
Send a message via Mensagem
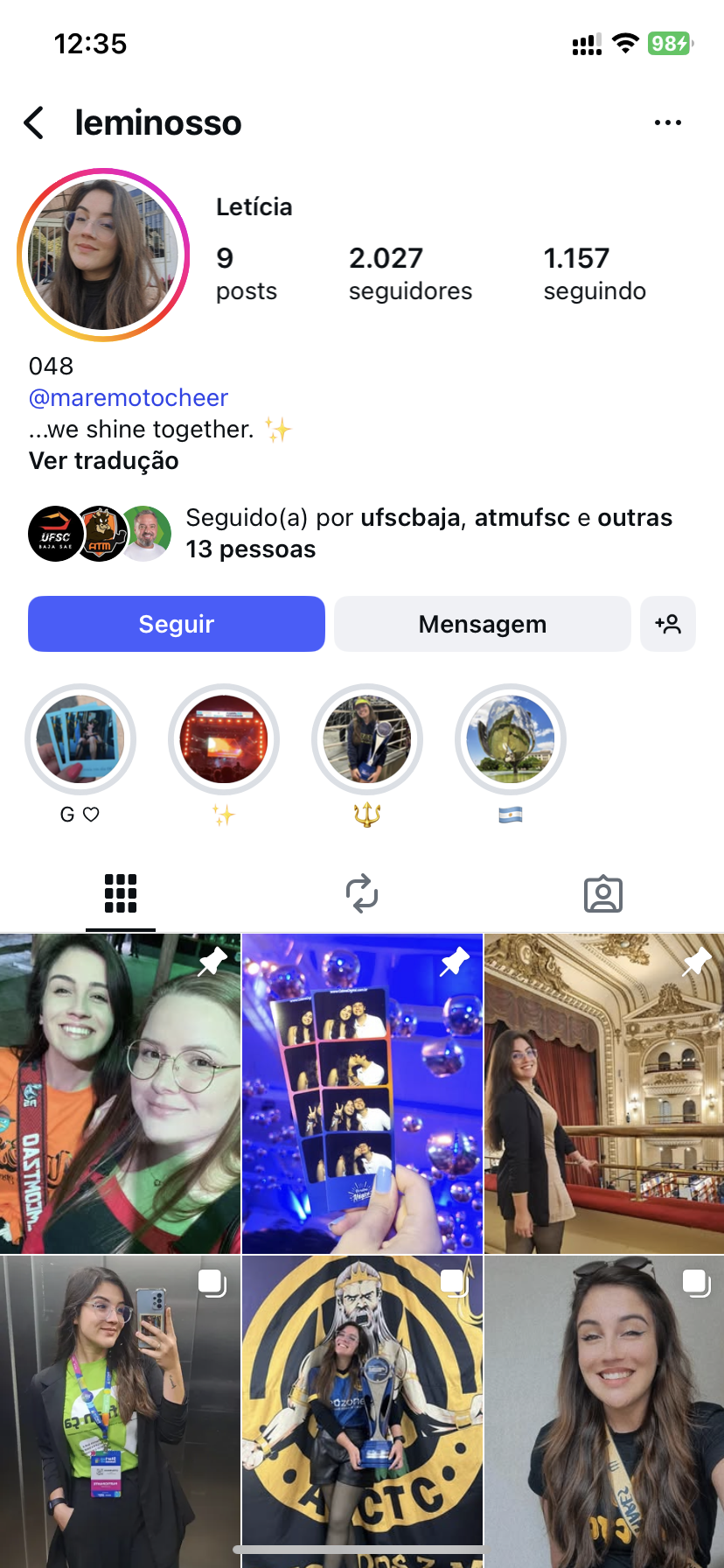pyautogui.click(x=482, y=624)
